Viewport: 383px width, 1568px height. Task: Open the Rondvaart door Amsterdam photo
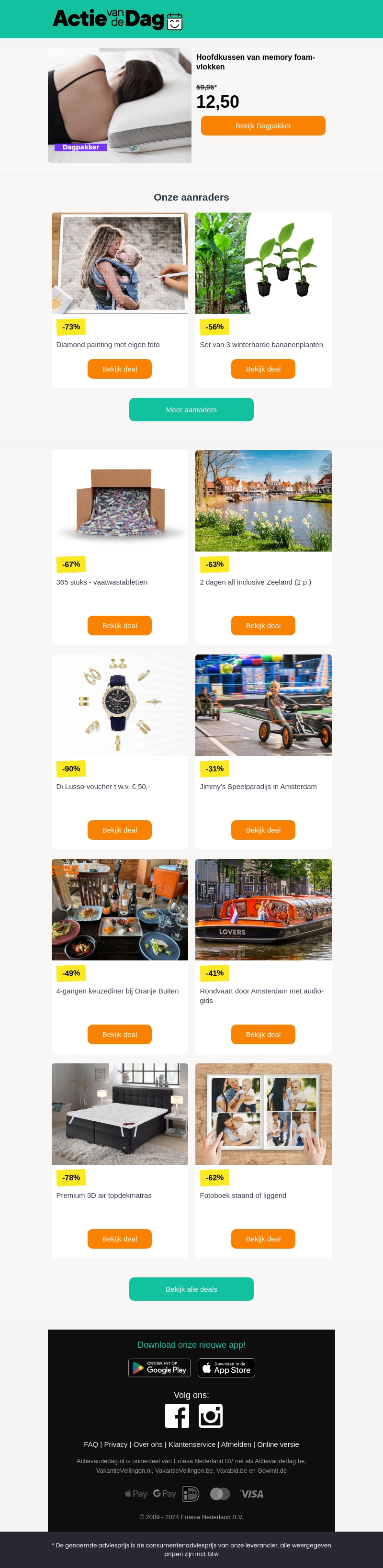point(263,909)
